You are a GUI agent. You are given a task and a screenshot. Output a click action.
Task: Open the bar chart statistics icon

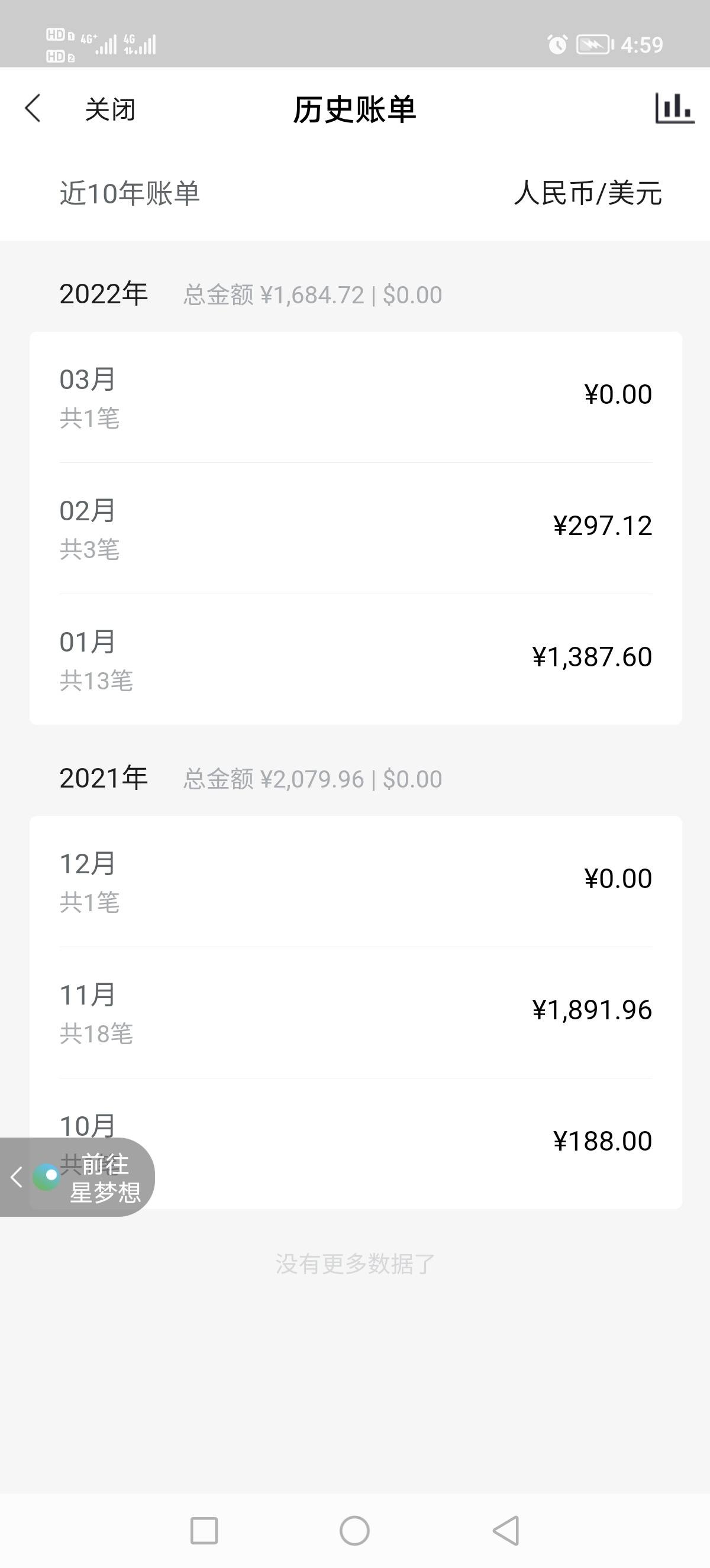point(674,108)
